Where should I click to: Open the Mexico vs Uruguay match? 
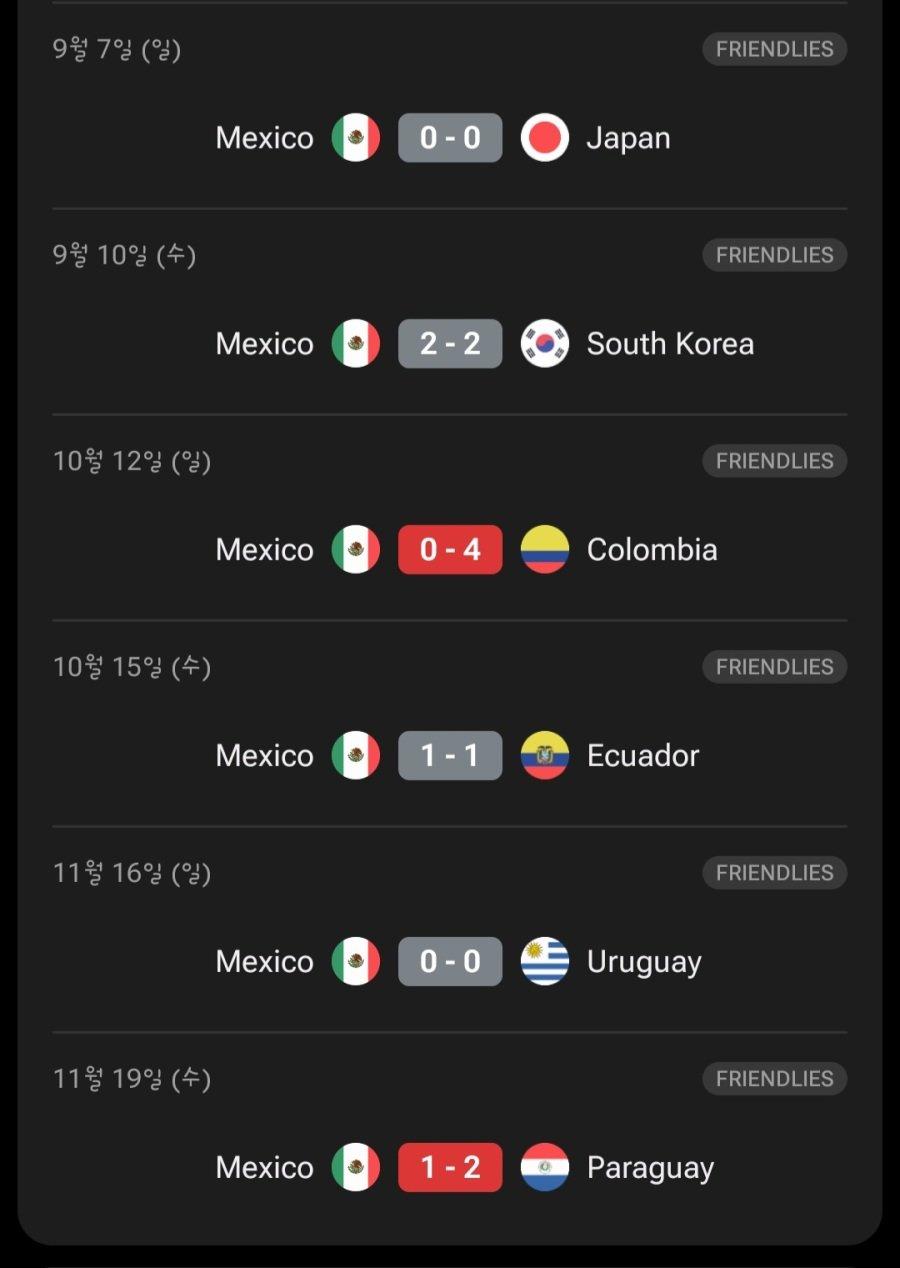point(450,962)
